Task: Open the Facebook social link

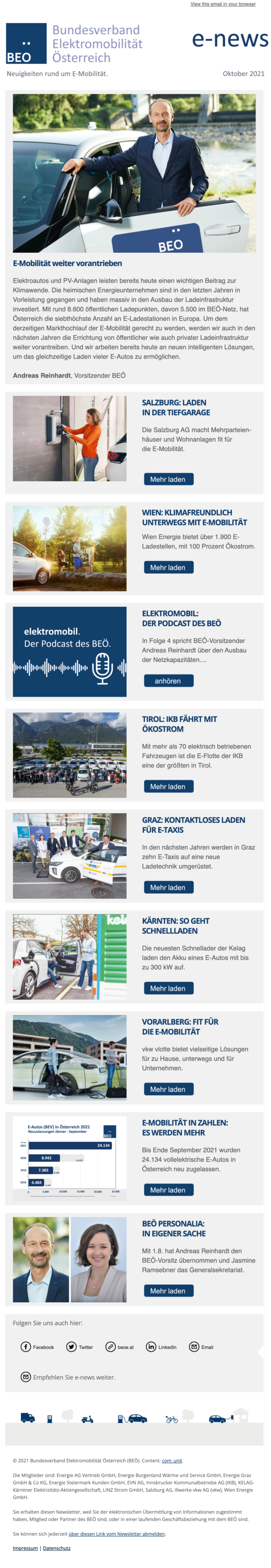Action: (x=37, y=1347)
